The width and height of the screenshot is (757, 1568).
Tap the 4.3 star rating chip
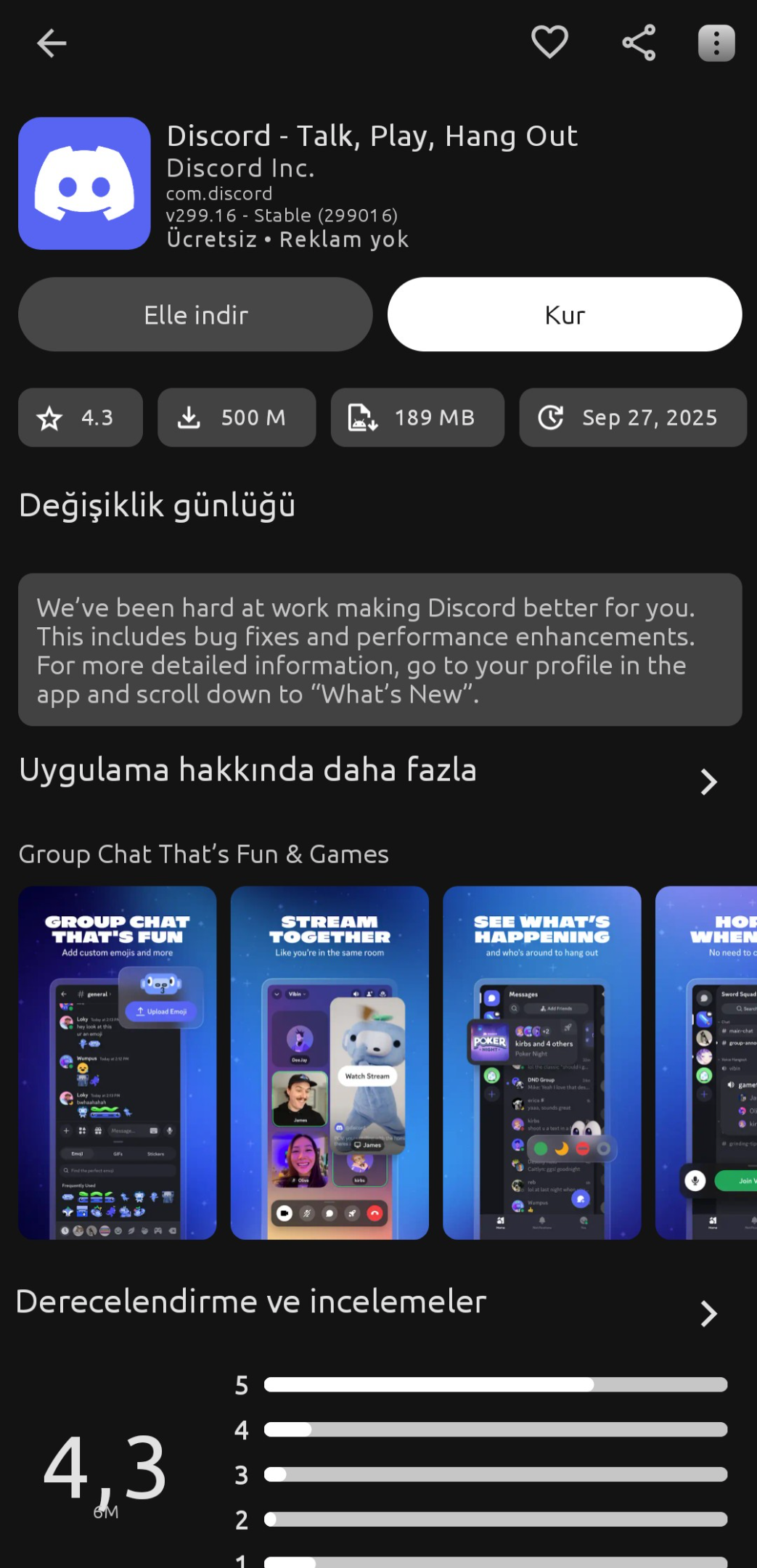81,417
